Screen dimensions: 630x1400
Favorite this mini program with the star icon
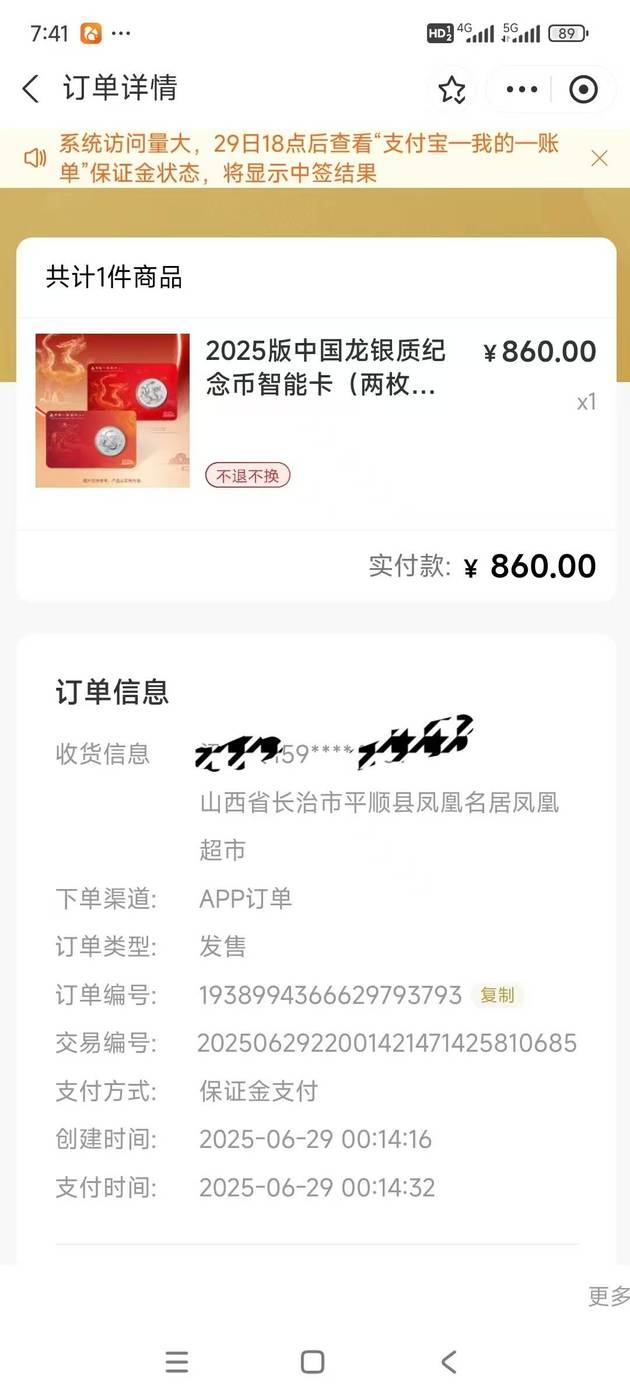click(452, 90)
